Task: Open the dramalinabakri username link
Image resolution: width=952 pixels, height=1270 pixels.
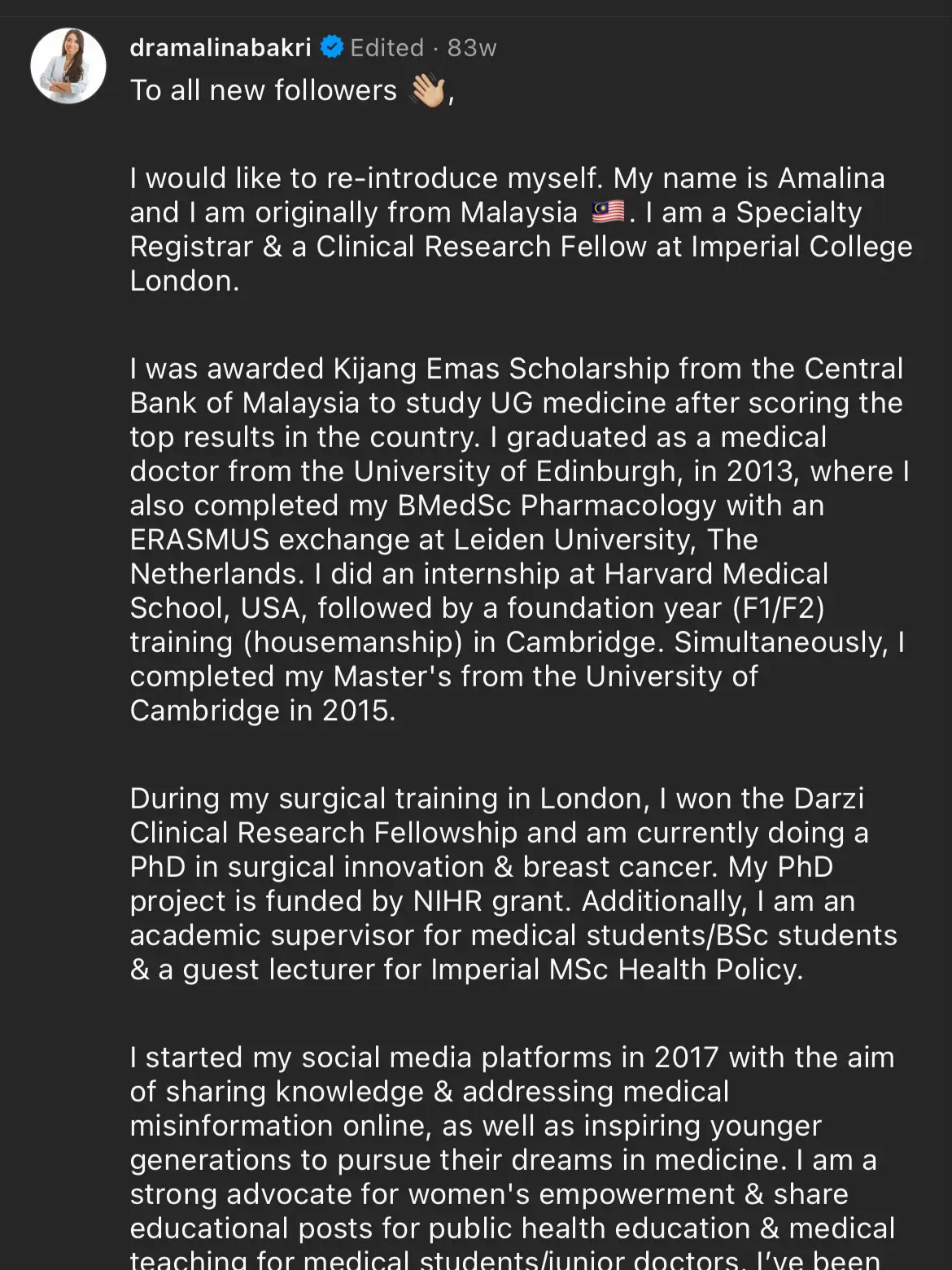Action: click(x=221, y=48)
